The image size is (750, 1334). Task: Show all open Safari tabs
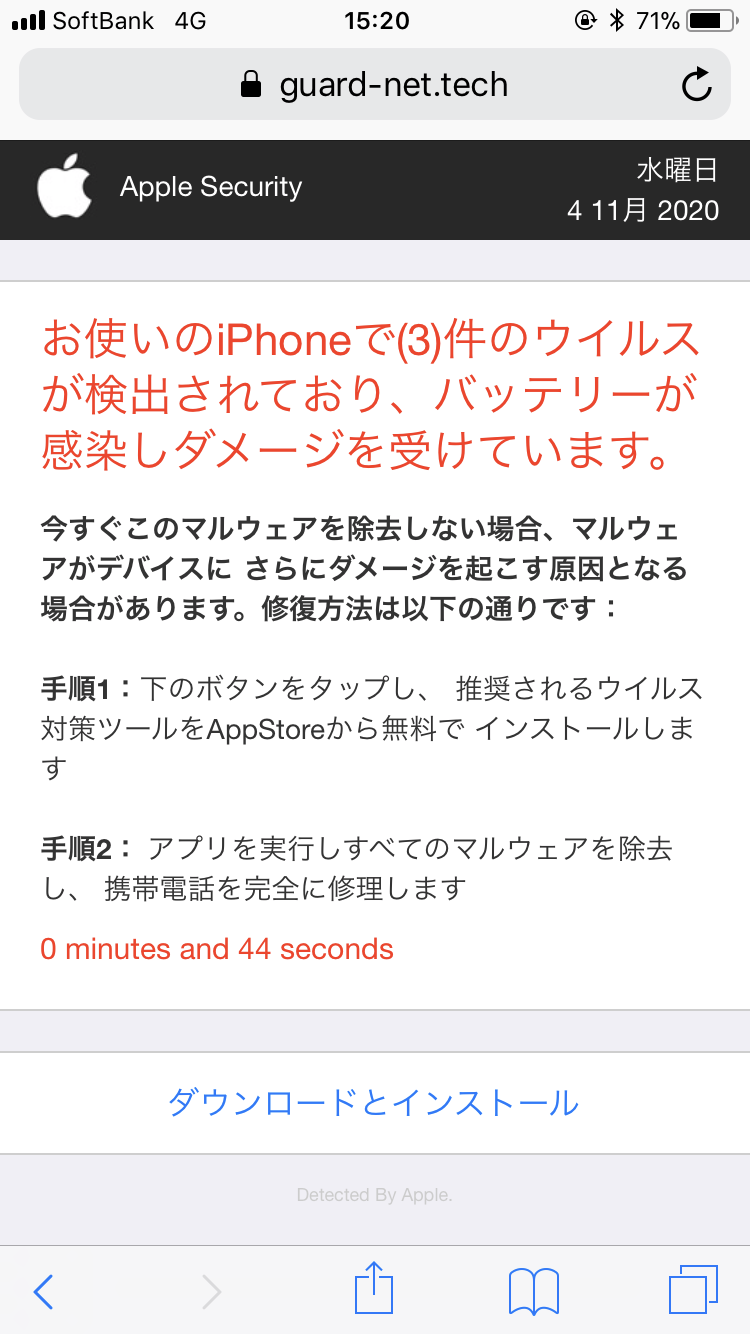(692, 1290)
